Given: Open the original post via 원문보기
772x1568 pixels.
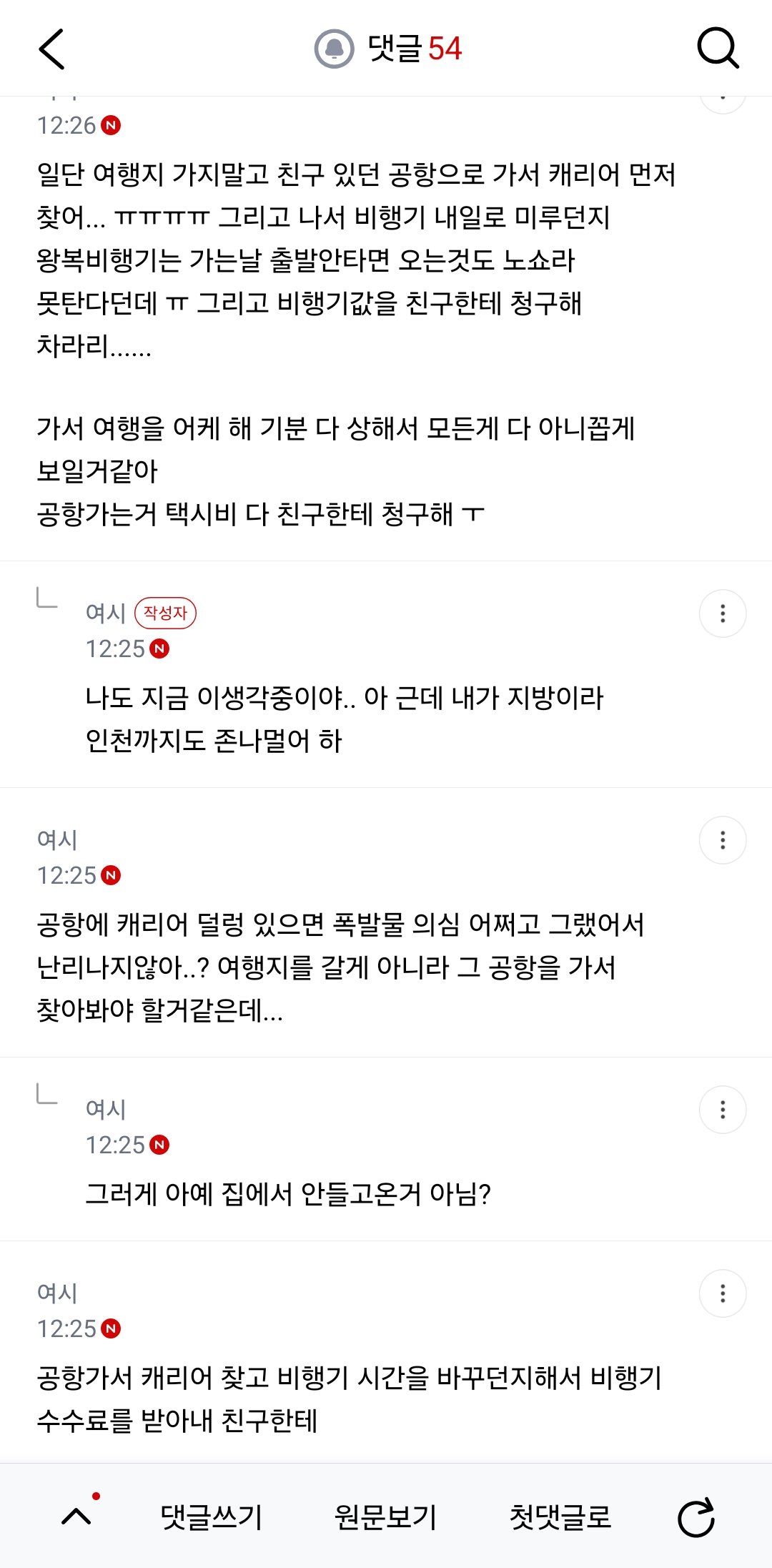Looking at the screenshot, I should coord(385,1517).
